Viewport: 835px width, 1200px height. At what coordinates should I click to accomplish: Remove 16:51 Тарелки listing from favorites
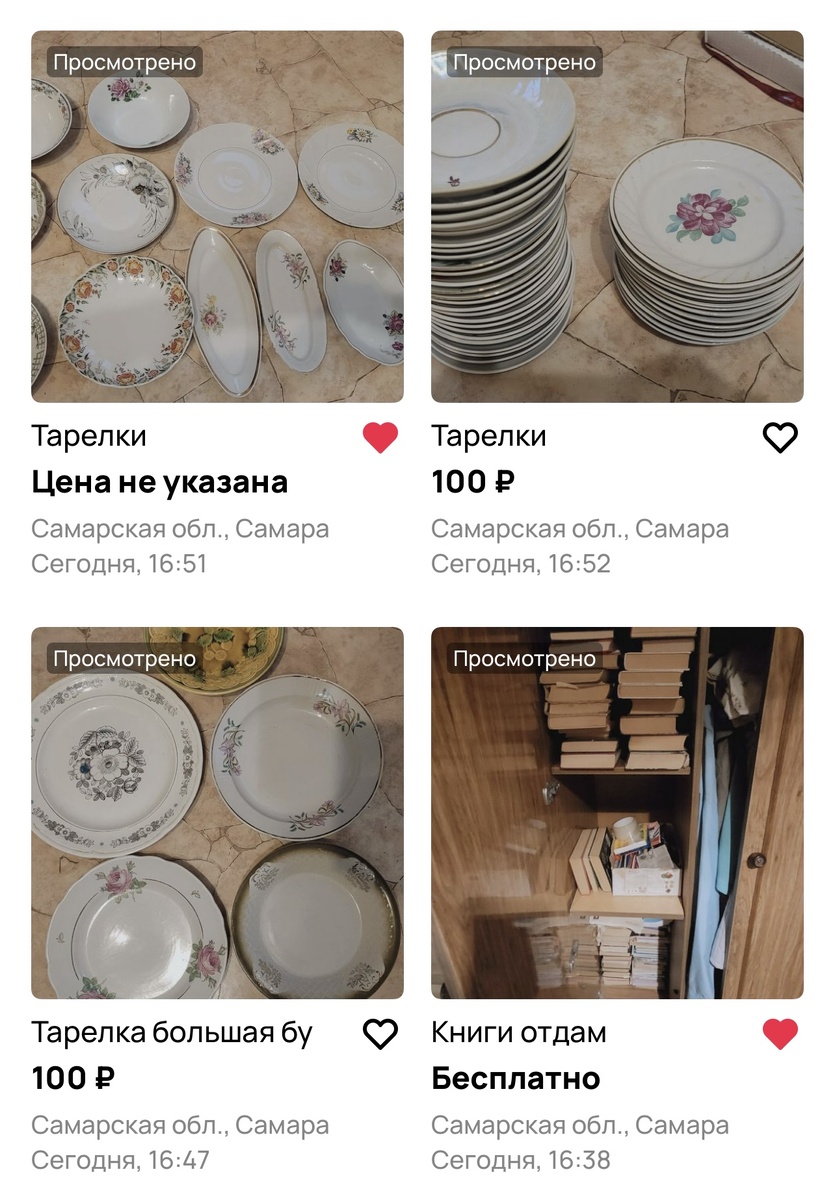click(x=380, y=438)
